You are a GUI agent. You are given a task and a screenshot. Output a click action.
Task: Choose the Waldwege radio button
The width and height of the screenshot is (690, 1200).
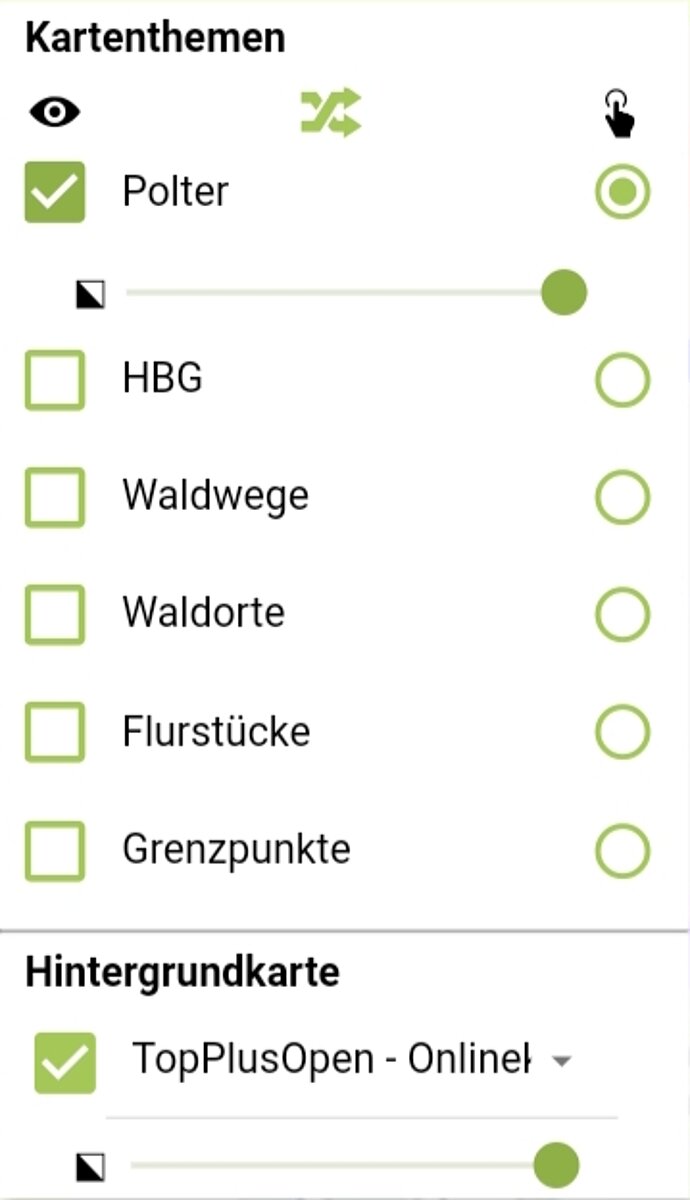[622, 497]
